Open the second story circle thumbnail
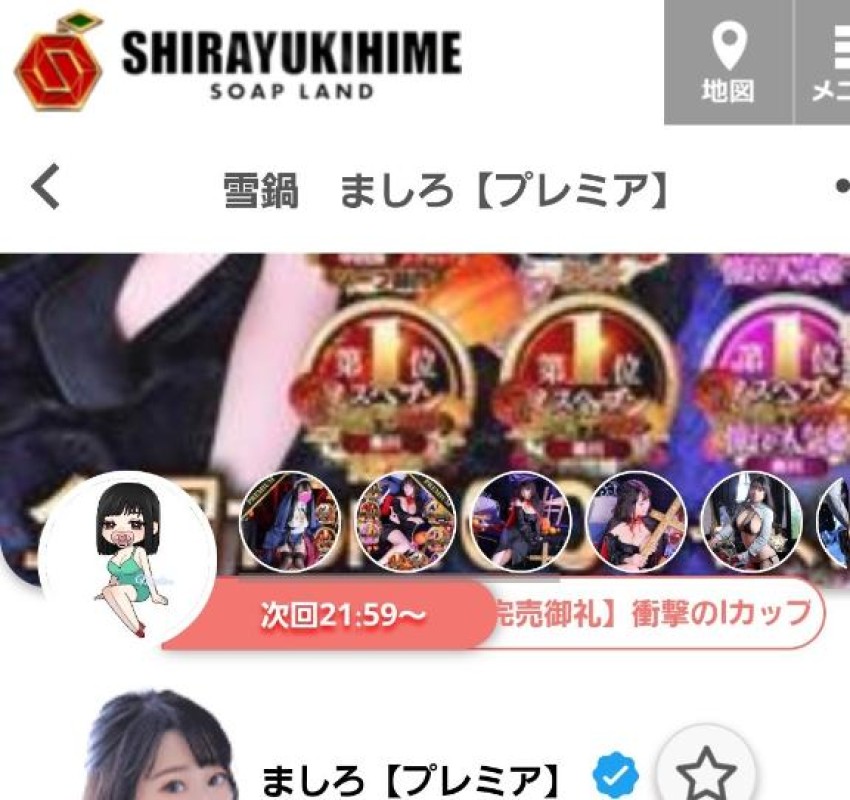 405,521
